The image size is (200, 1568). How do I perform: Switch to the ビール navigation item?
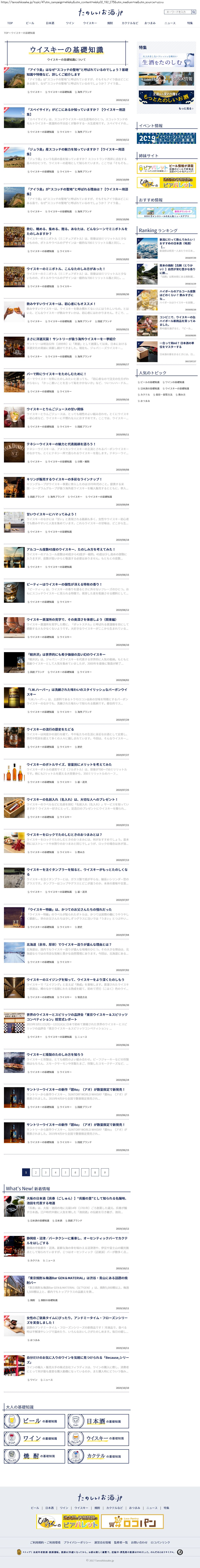point(30,23)
